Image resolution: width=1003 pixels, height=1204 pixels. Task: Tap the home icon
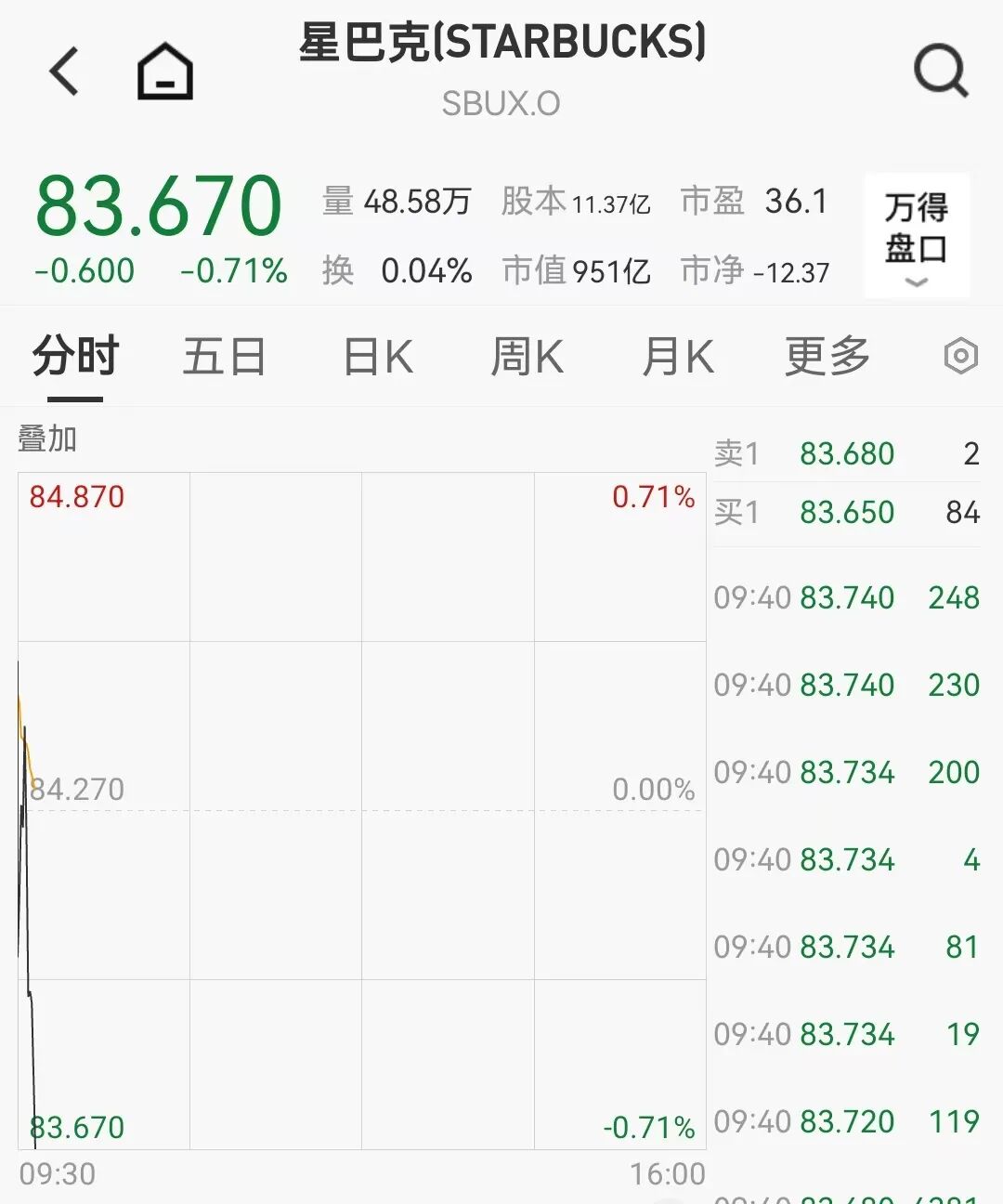pos(164,72)
